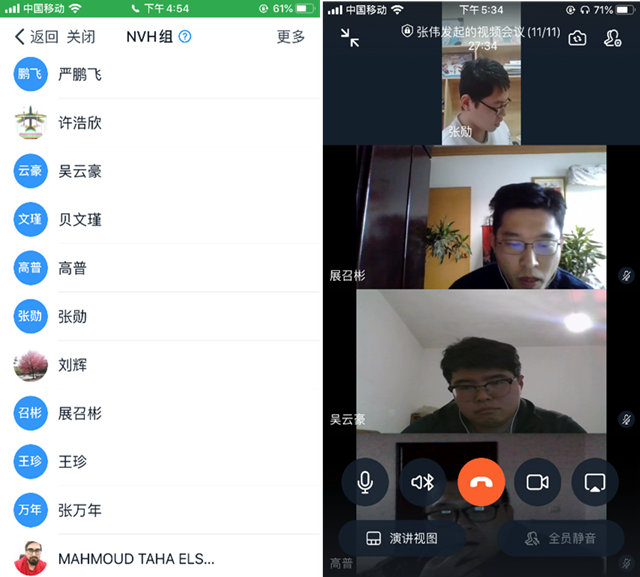Open member 贝文瑾
This screenshot has height=577, width=640.
(80, 219)
